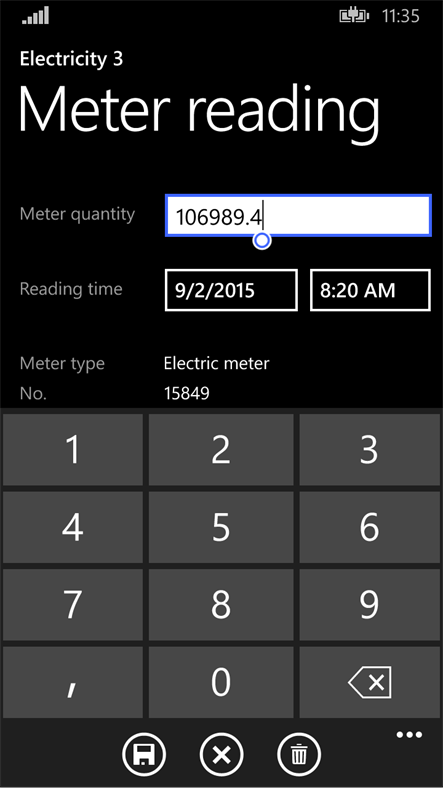Tap the comma key

point(73,682)
